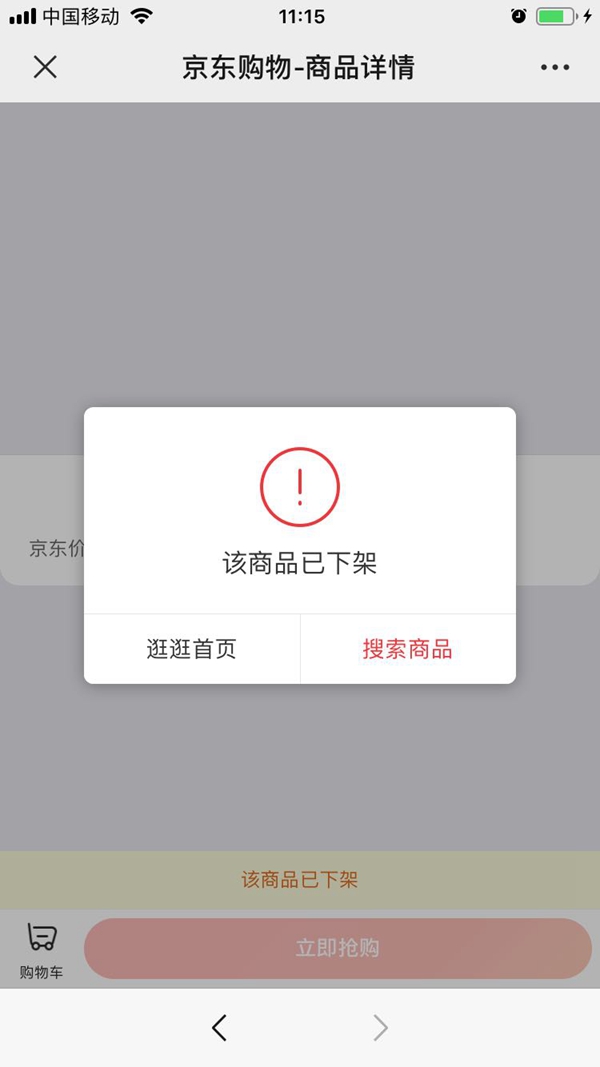Select 搜索商品 to search for products

(x=407, y=649)
